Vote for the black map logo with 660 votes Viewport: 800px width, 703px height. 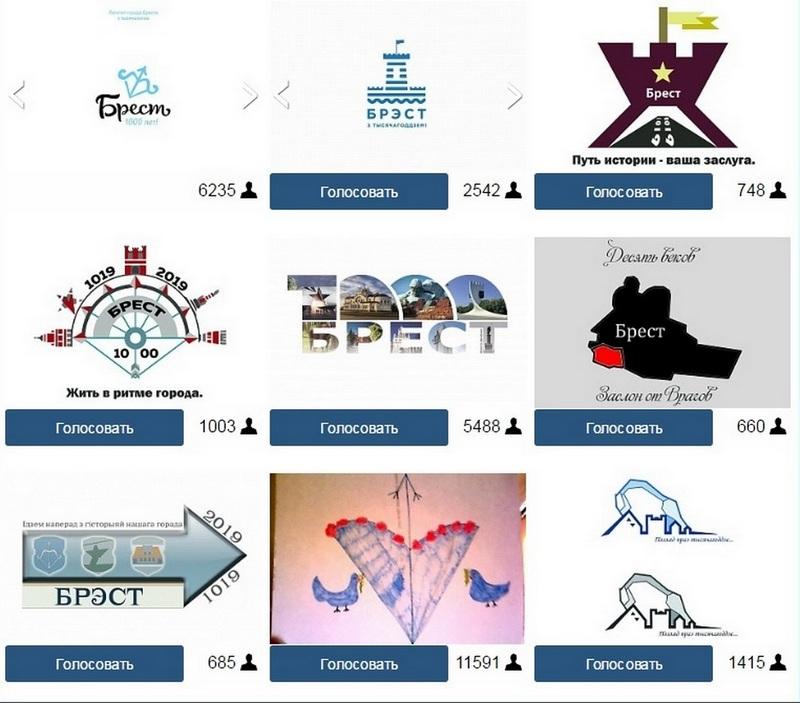pos(623,428)
